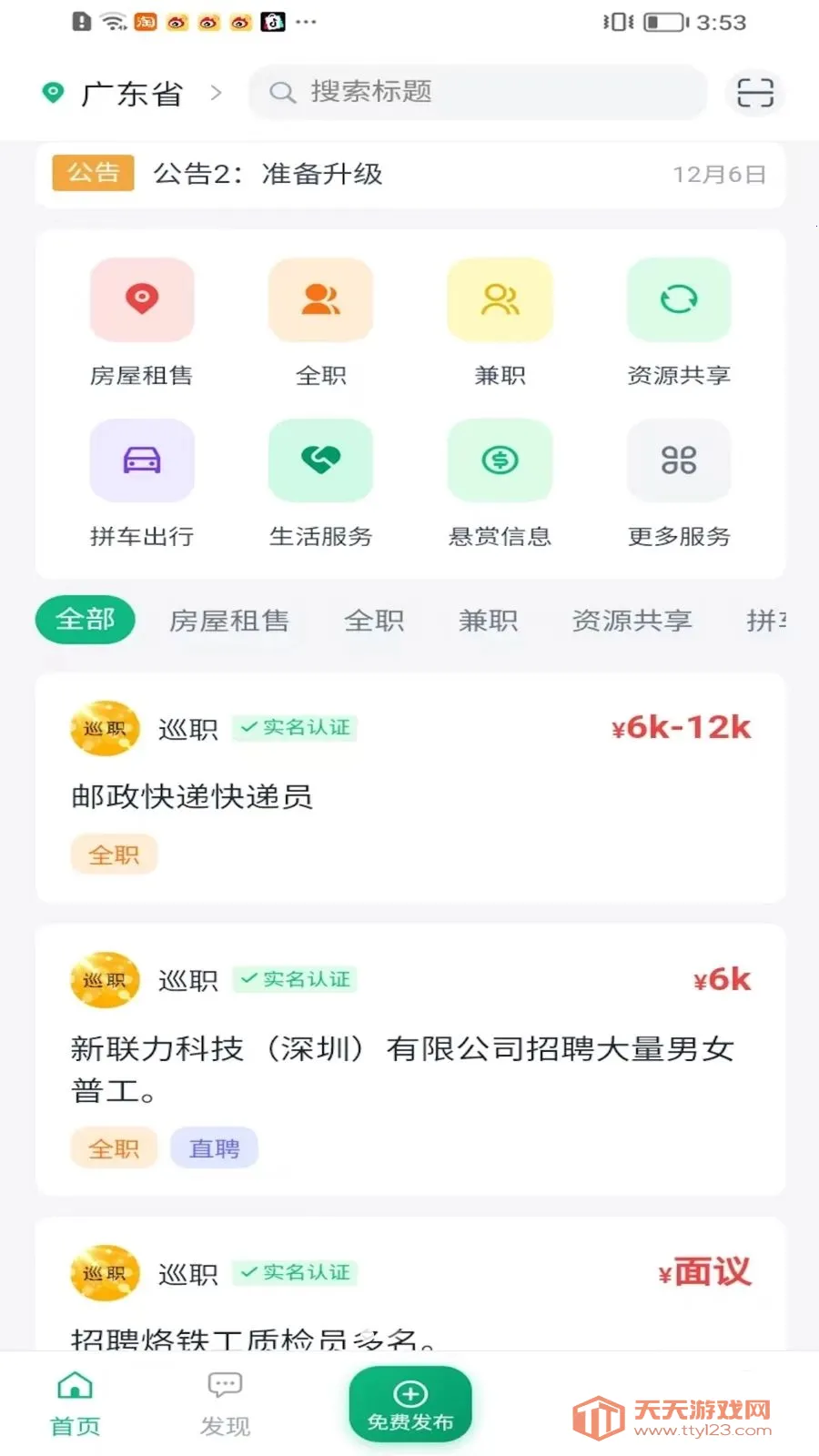Viewport: 819px width, 1456px height.
Task: Open announcement 公告2: 准备升级
Action: (x=409, y=174)
